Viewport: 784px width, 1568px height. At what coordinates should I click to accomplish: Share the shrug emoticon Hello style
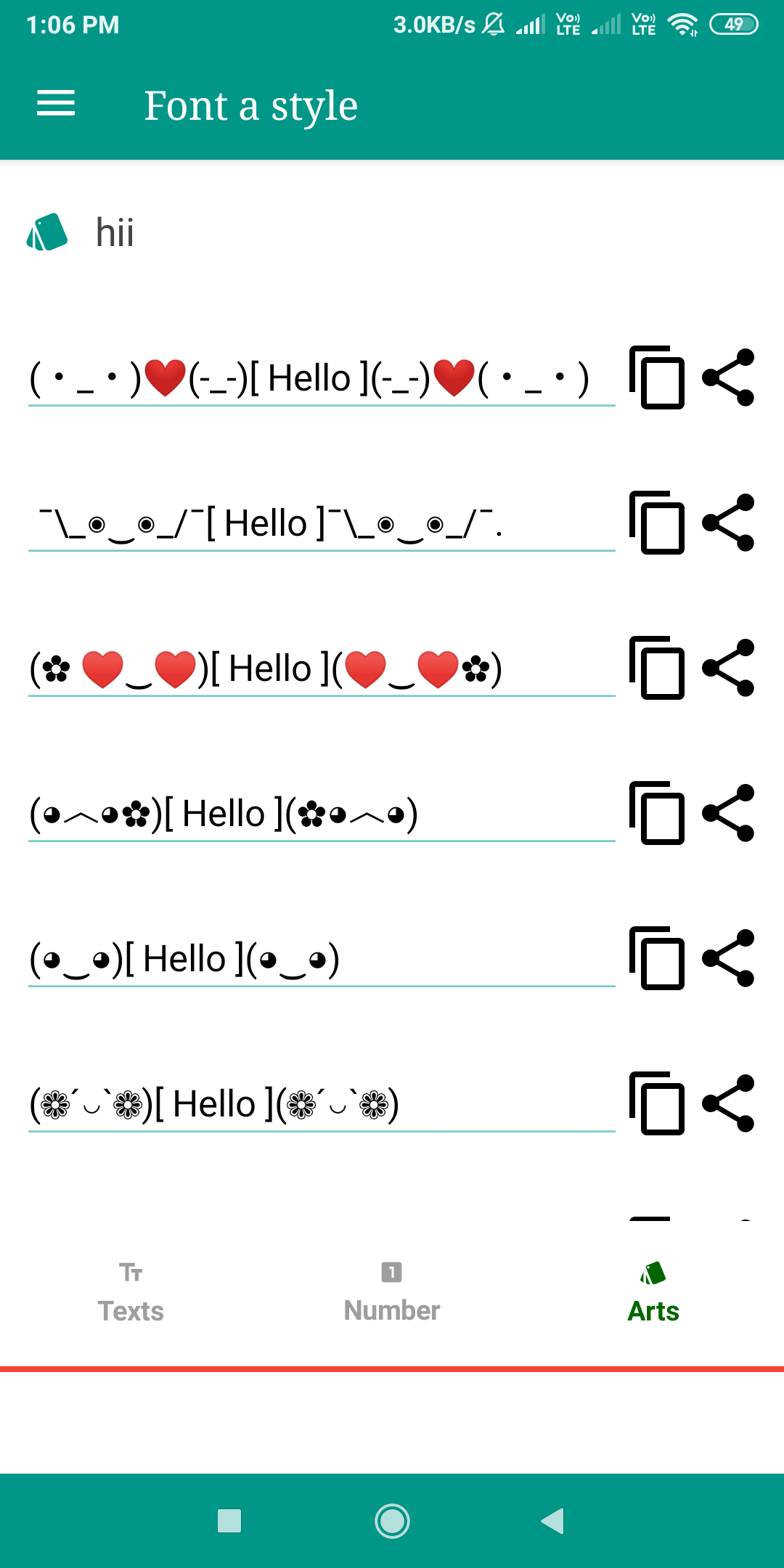(x=728, y=523)
